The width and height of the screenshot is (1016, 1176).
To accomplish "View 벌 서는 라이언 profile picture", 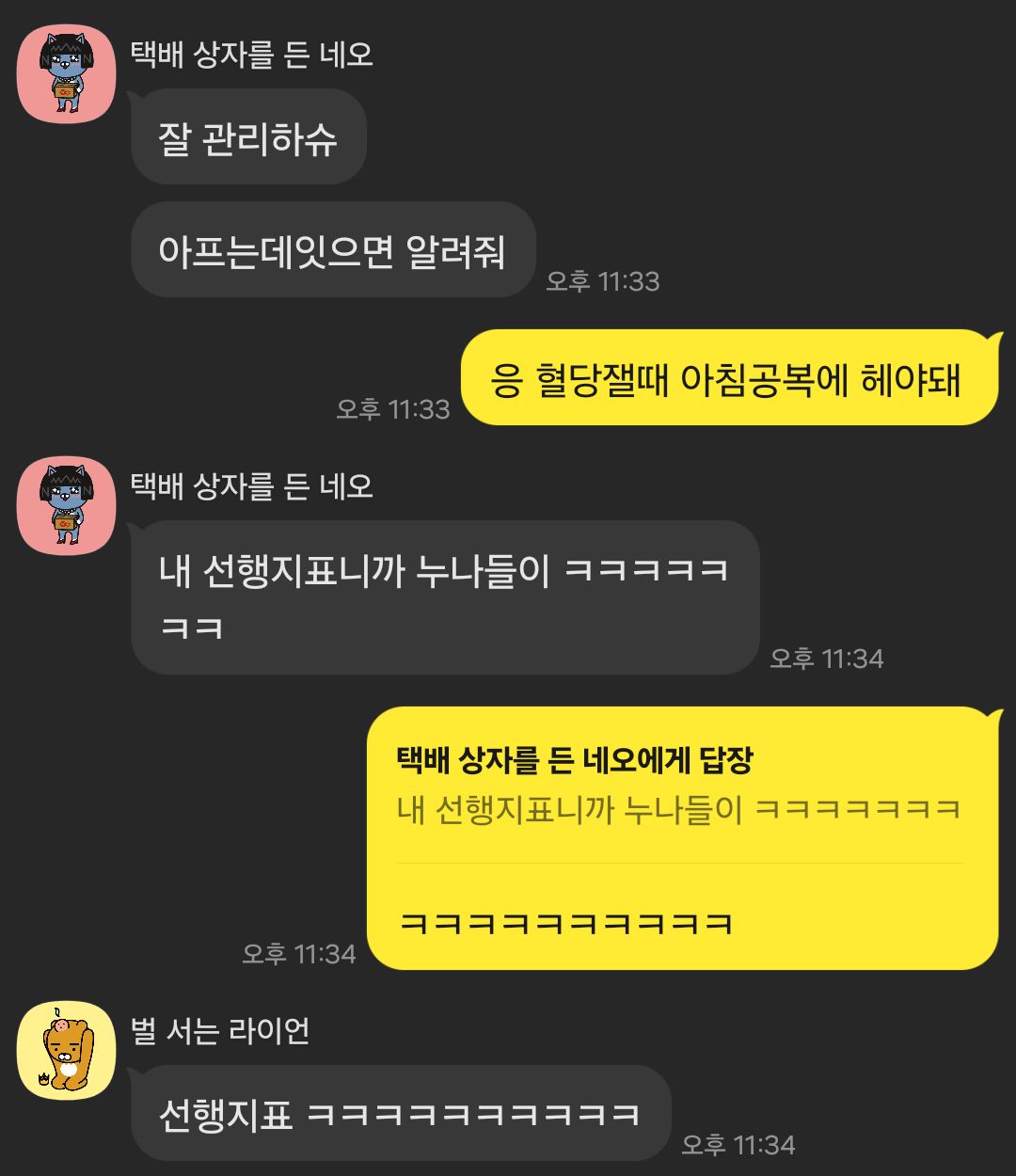I will pyautogui.click(x=67, y=1050).
